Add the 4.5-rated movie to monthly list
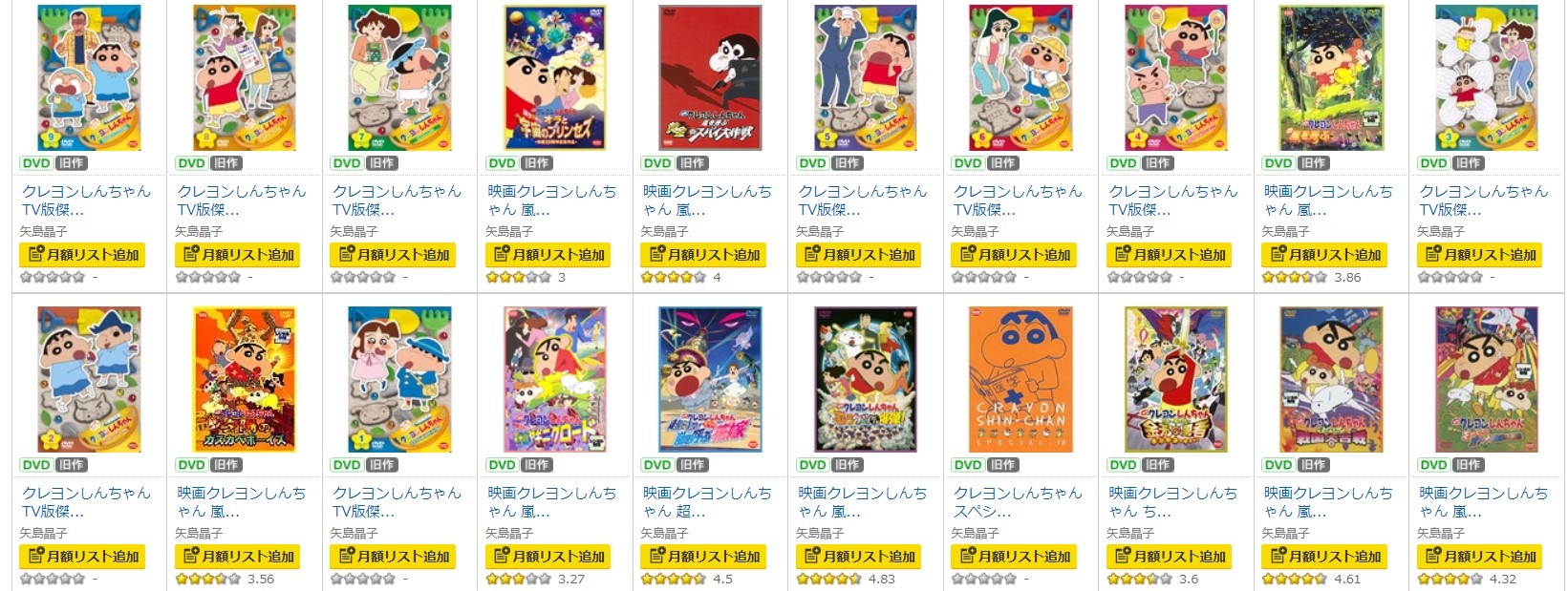 (703, 557)
